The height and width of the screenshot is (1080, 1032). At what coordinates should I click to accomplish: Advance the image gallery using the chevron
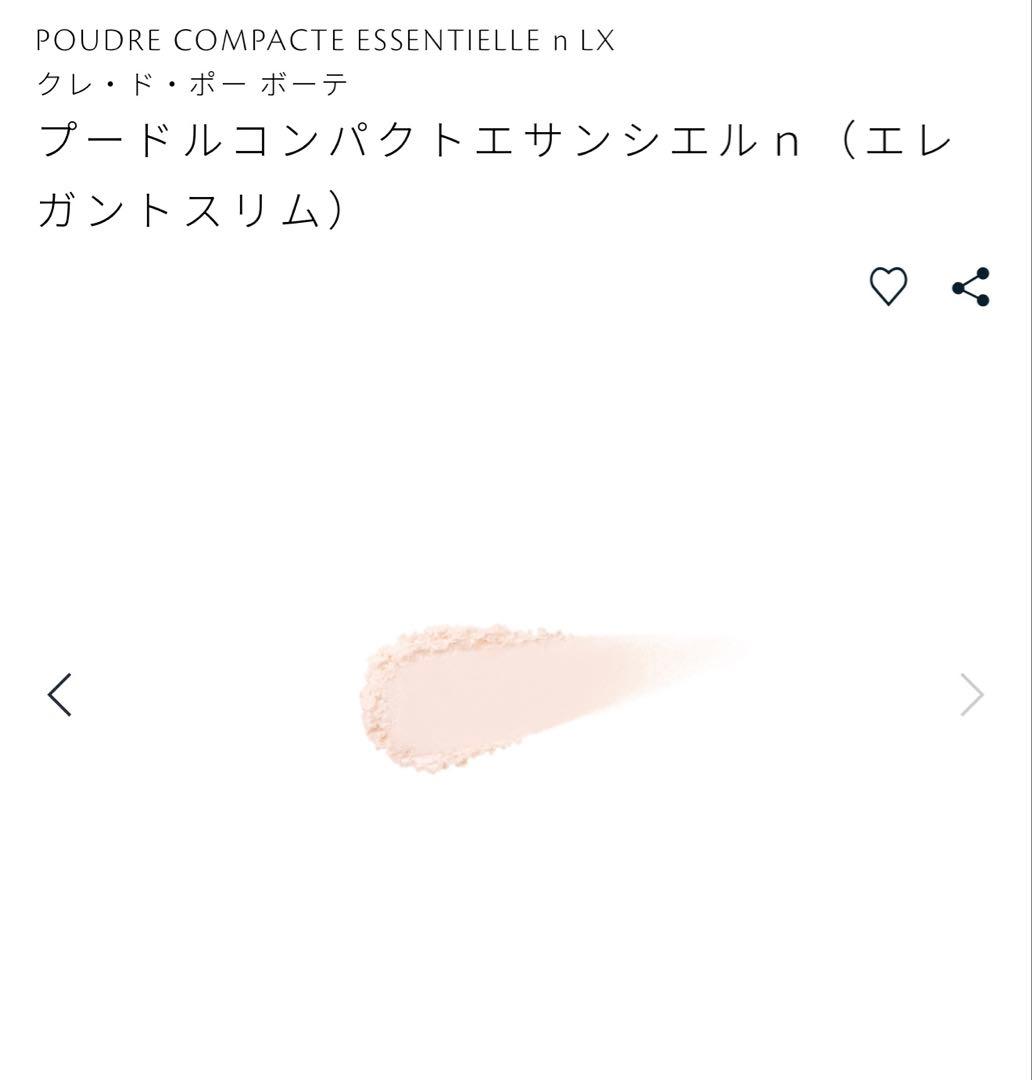(x=969, y=694)
